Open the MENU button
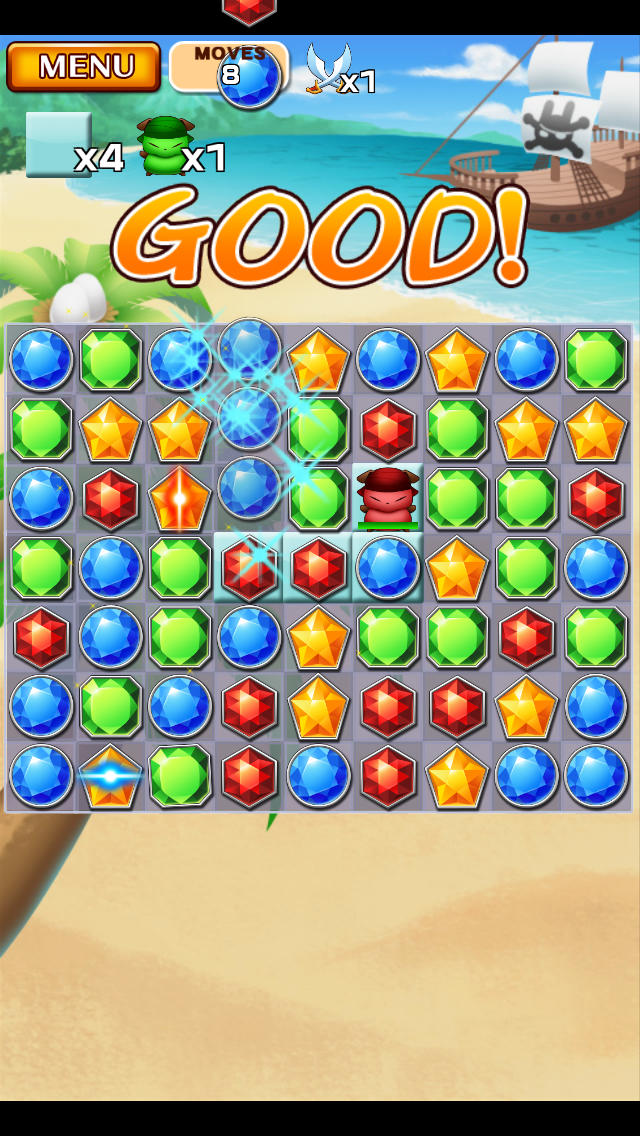 [x=83, y=67]
